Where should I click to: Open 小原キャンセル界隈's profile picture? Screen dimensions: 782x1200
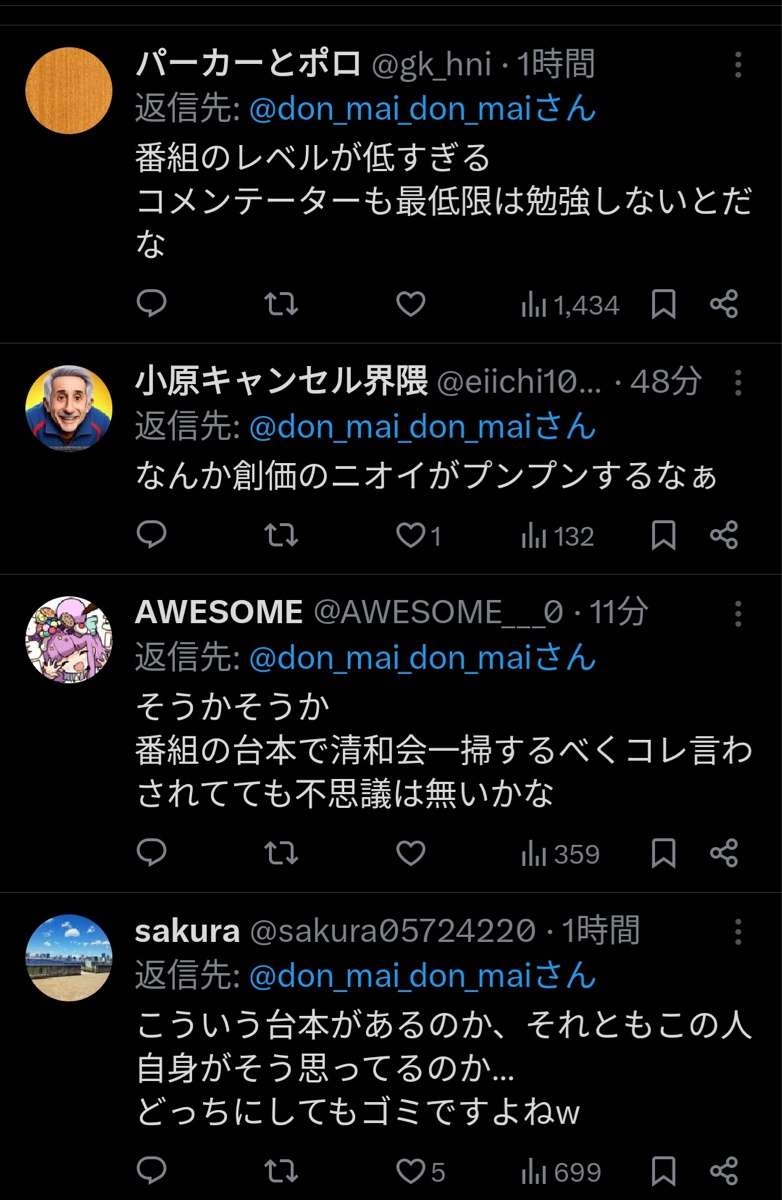pyautogui.click(x=68, y=408)
